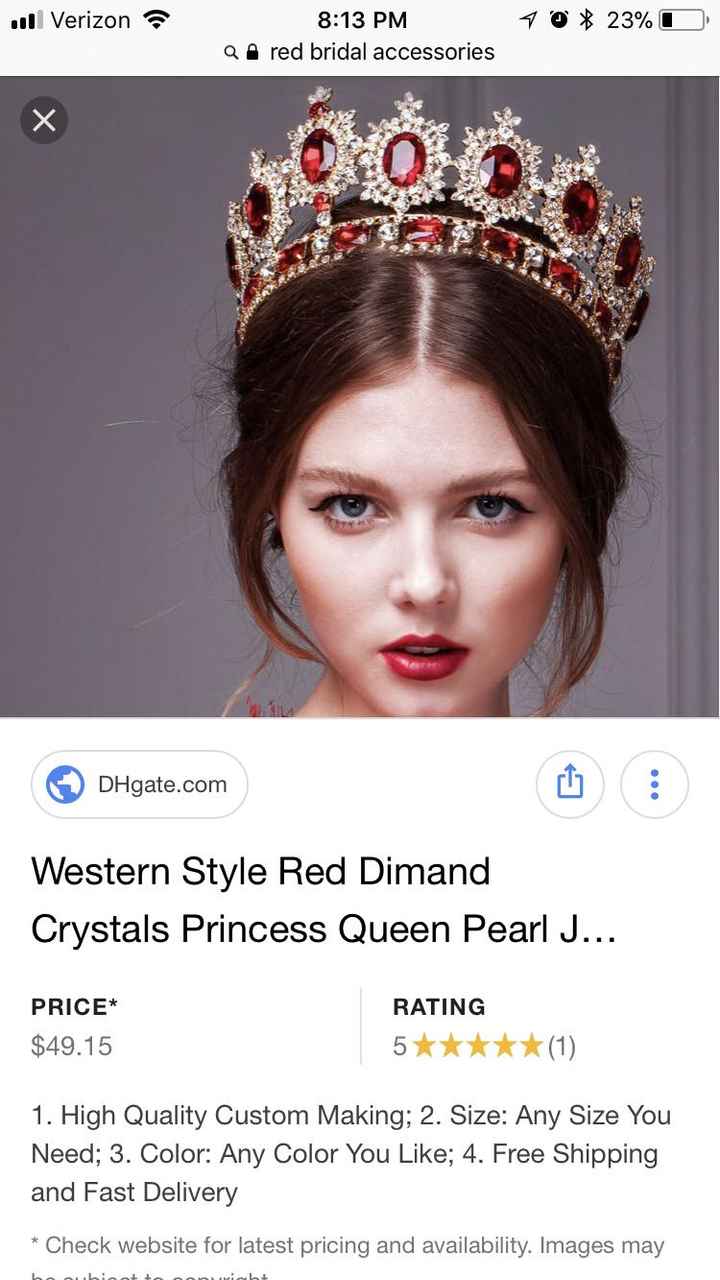
Task: Open the three-dot overflow menu
Action: point(654,784)
